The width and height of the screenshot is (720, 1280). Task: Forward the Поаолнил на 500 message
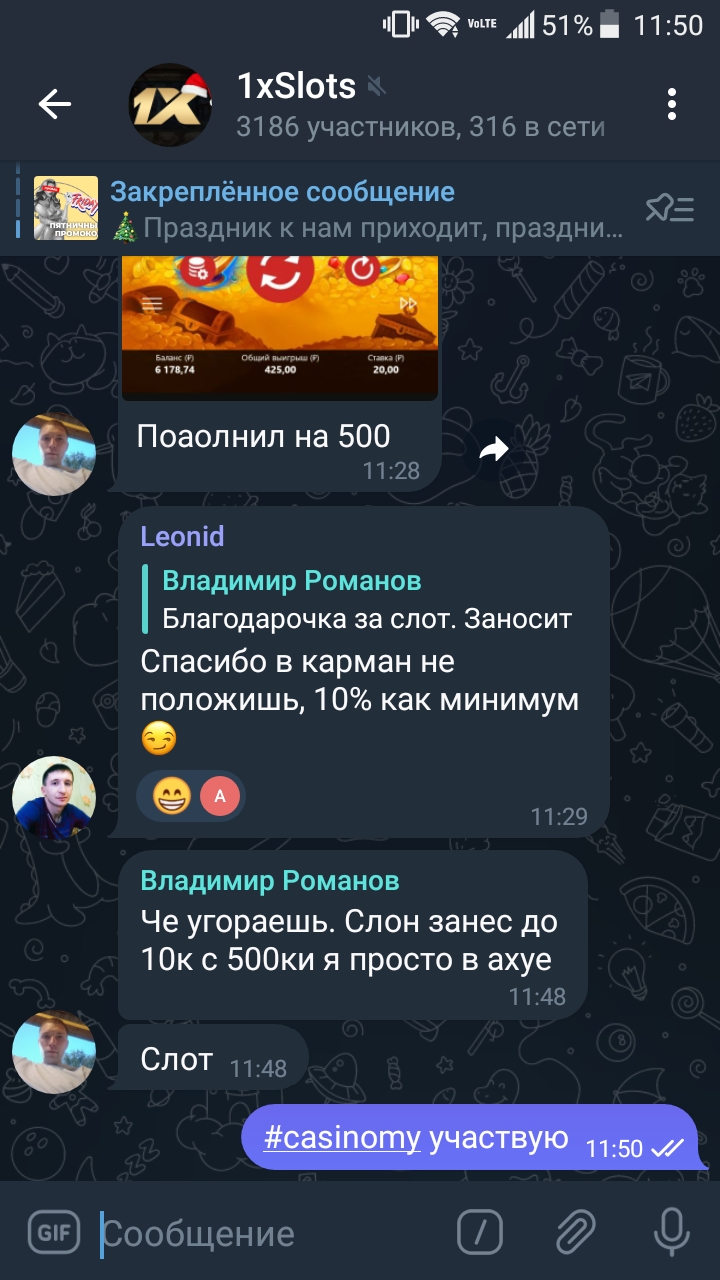coord(494,450)
